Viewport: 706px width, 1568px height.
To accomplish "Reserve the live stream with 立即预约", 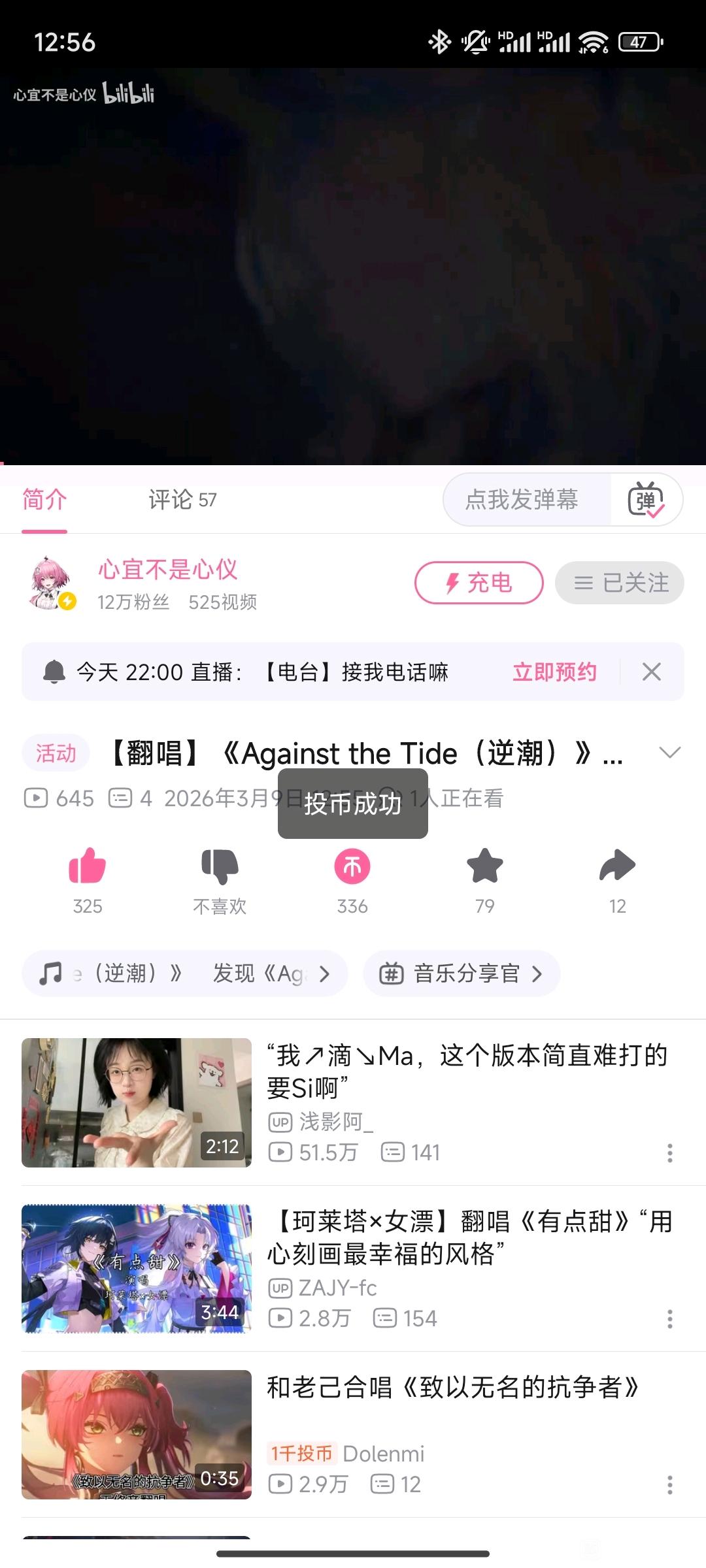I will 554,672.
